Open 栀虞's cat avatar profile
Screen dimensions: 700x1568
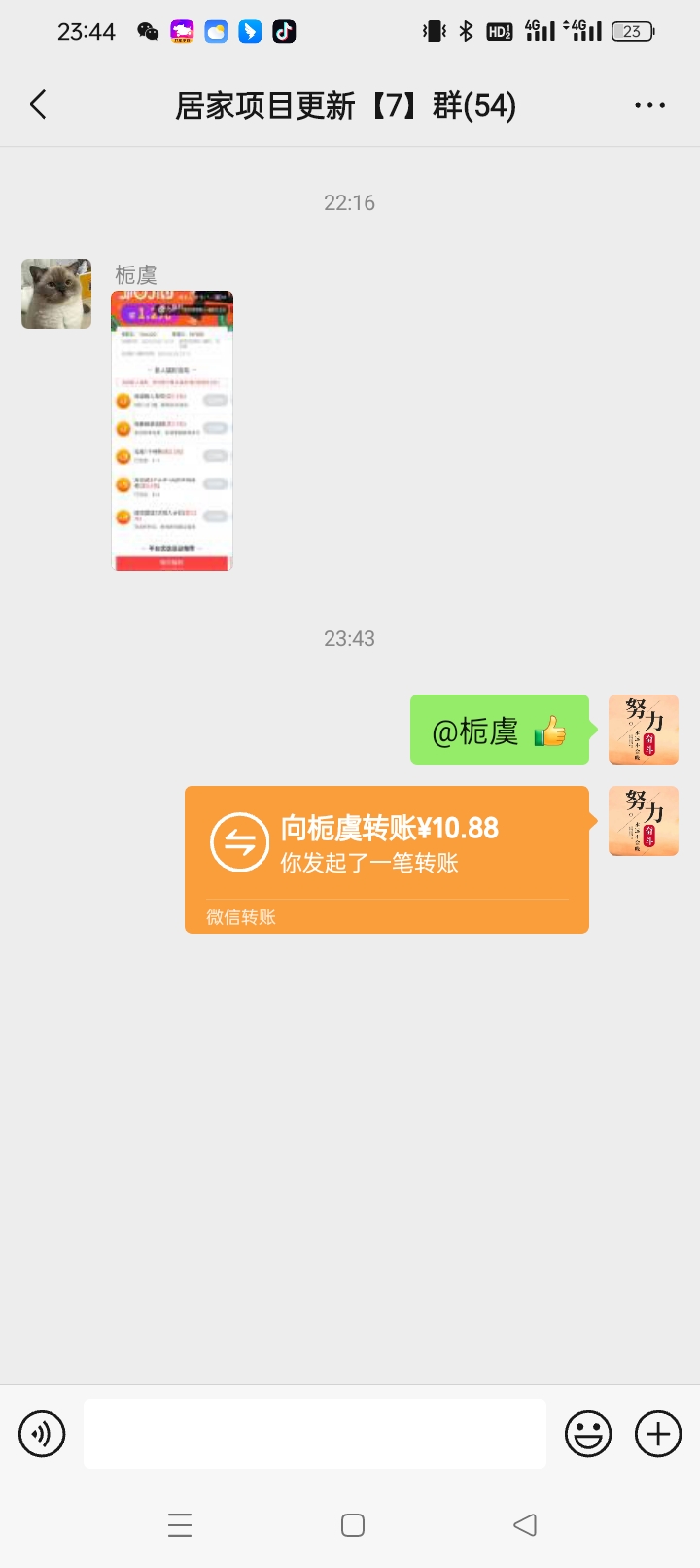[x=56, y=294]
